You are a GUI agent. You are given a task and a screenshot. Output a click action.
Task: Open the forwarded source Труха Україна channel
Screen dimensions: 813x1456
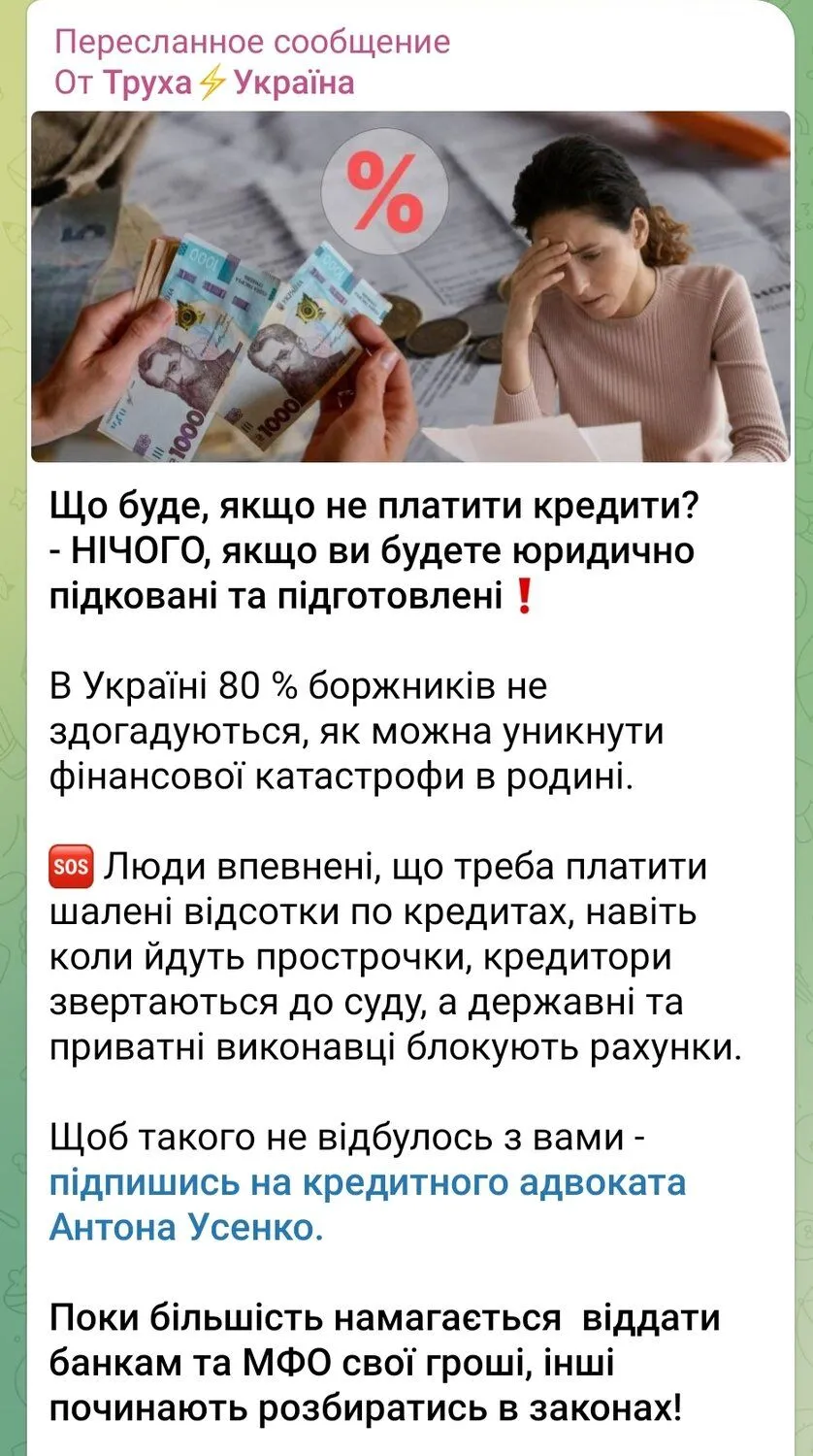tap(227, 83)
